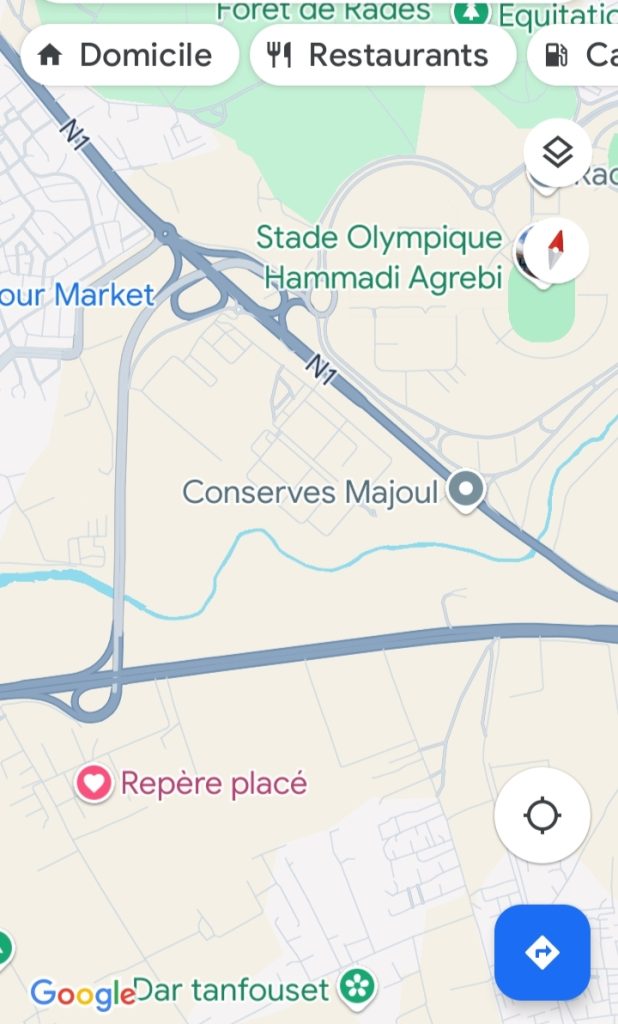View the Stade Olympique Hammadi Agrebi place
Image resolution: width=618 pixels, height=1024 pixels.
tap(380, 257)
